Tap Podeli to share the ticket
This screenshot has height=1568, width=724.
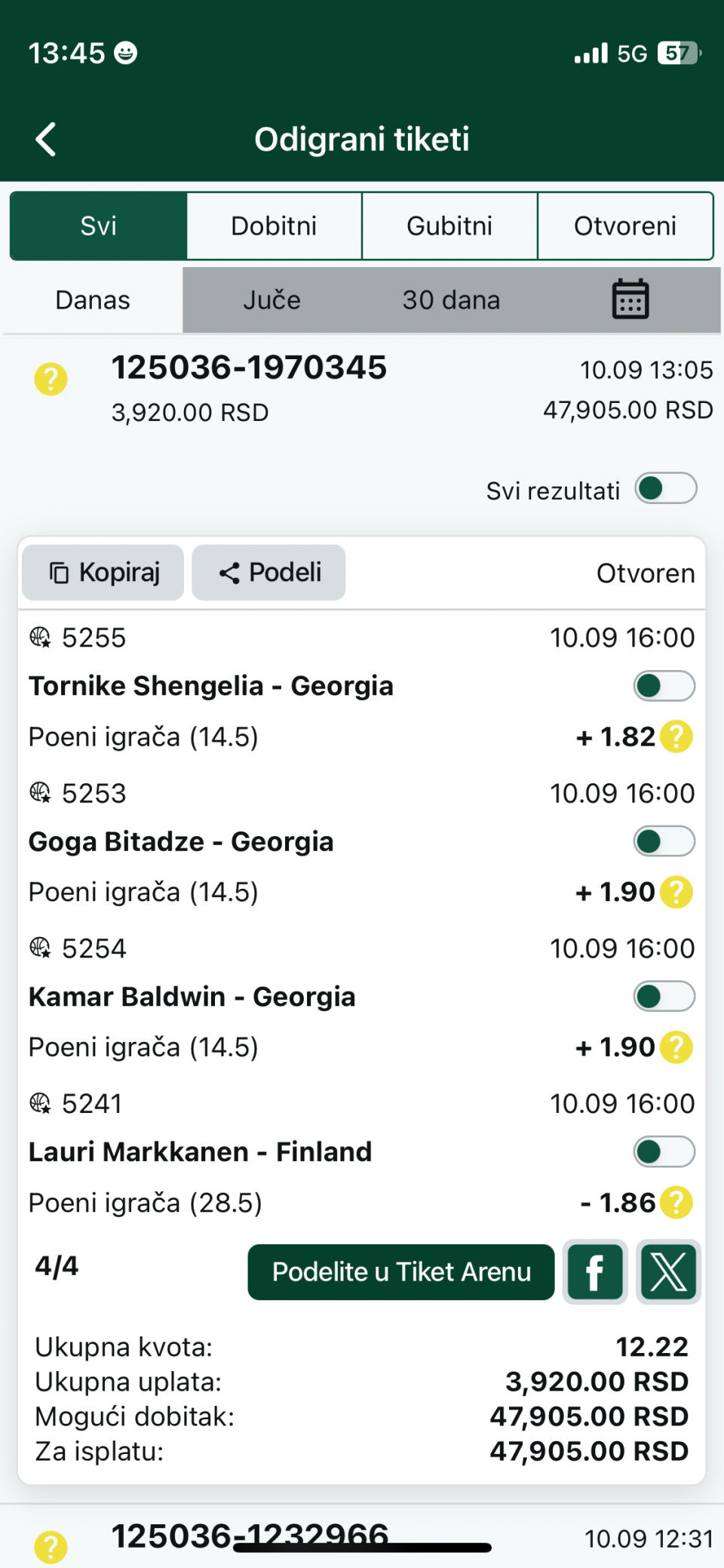[x=268, y=573]
